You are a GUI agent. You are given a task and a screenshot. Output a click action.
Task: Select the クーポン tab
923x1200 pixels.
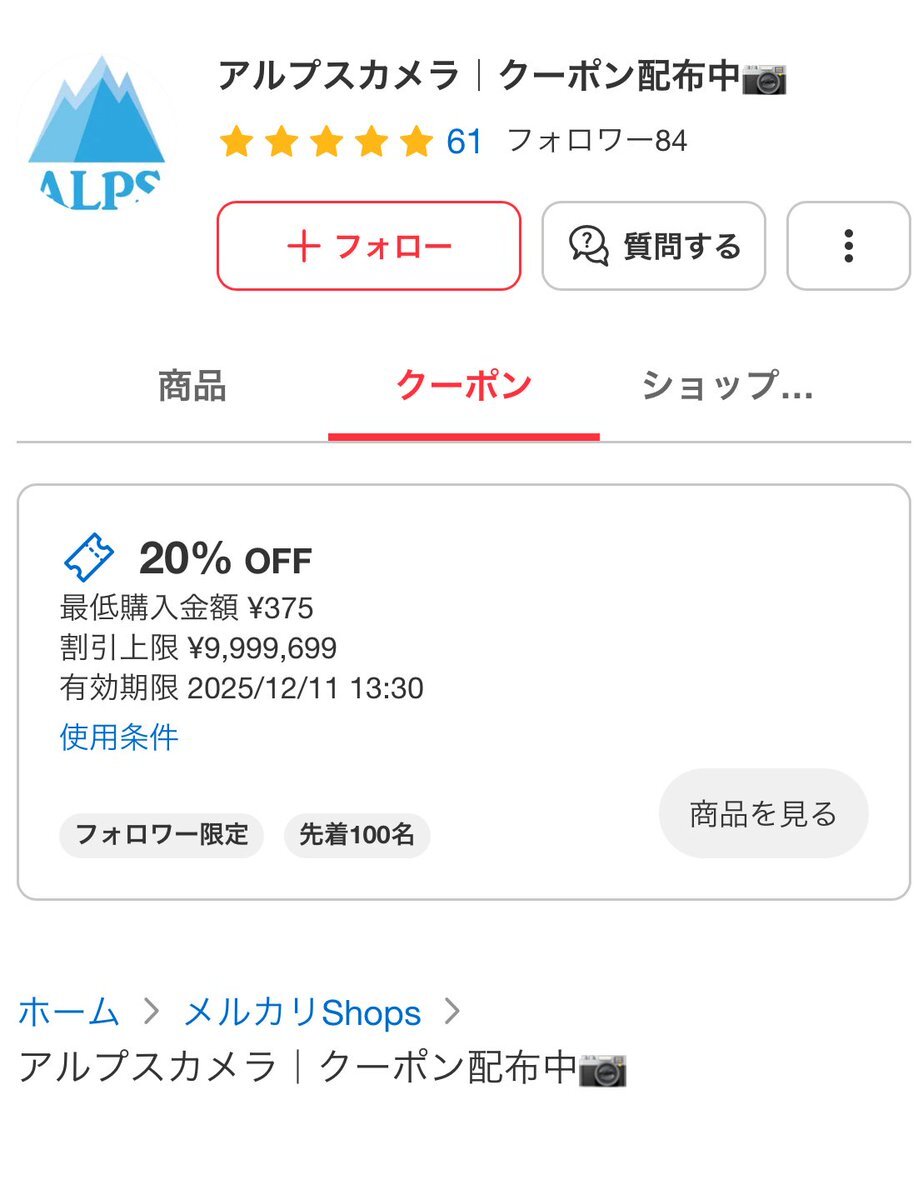[x=463, y=386]
